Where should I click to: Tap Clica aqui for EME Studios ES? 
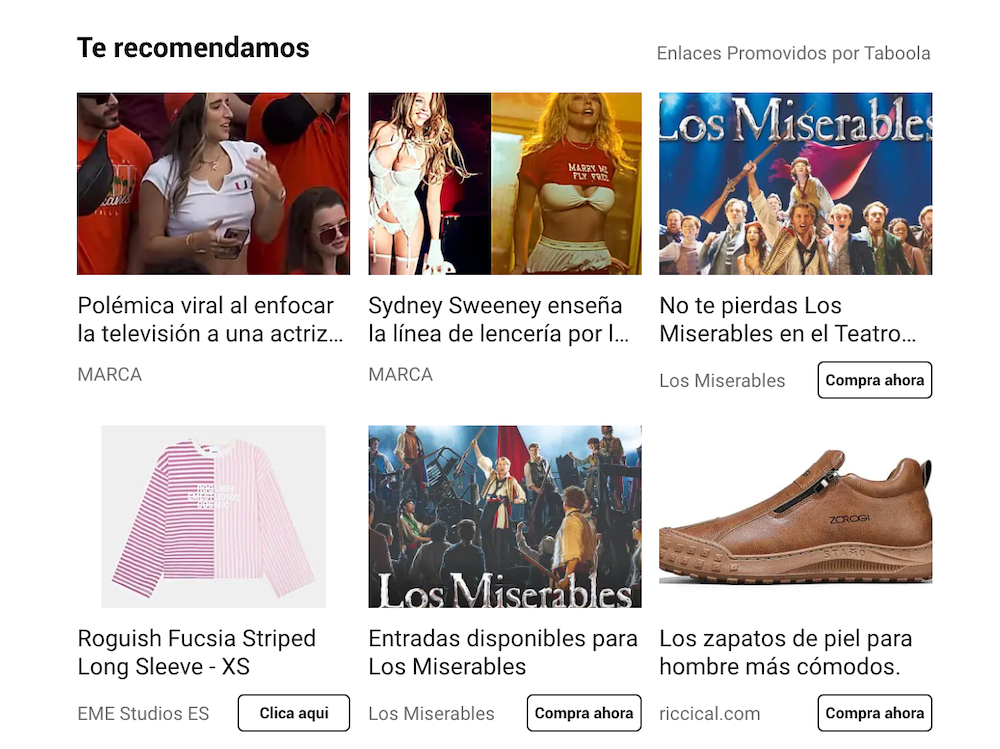click(294, 713)
